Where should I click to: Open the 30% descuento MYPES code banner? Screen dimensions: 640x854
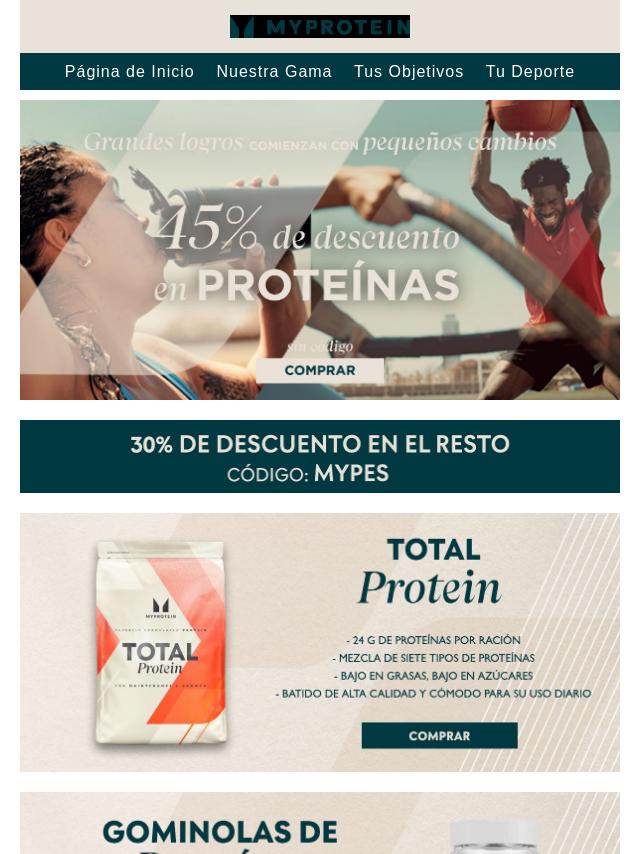[x=320, y=457]
